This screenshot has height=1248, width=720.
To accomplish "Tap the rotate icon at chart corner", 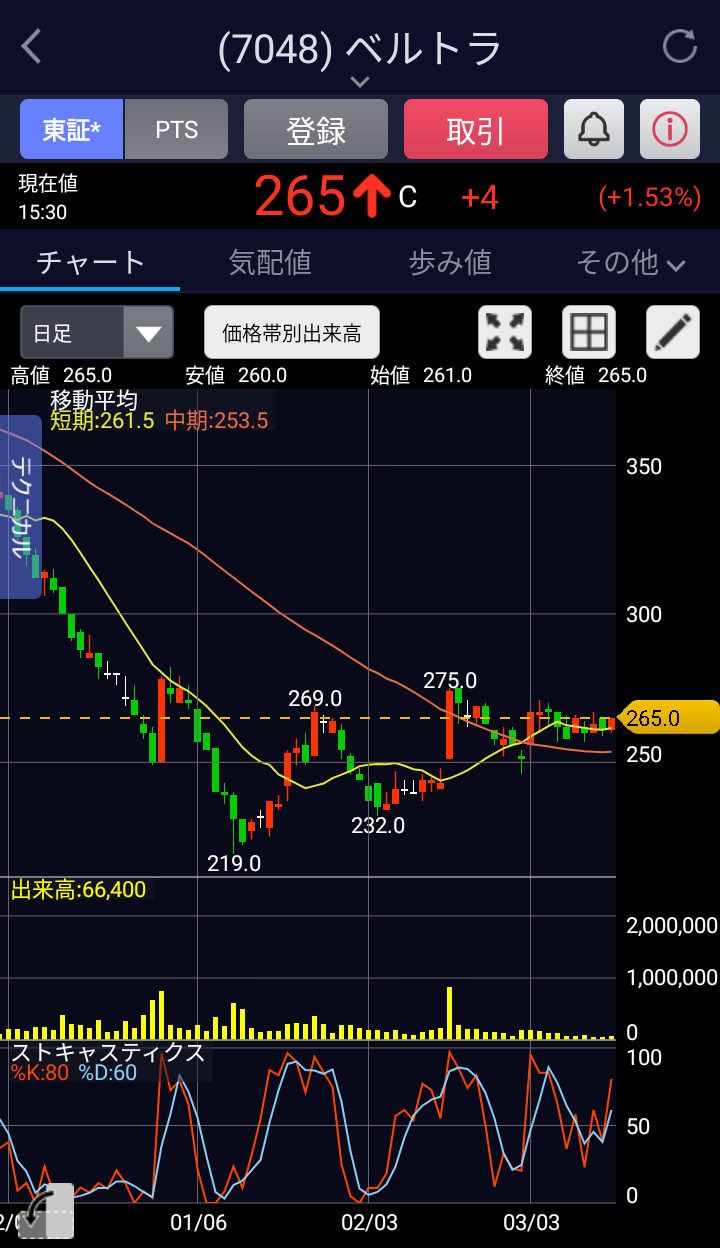I will pos(44,1212).
